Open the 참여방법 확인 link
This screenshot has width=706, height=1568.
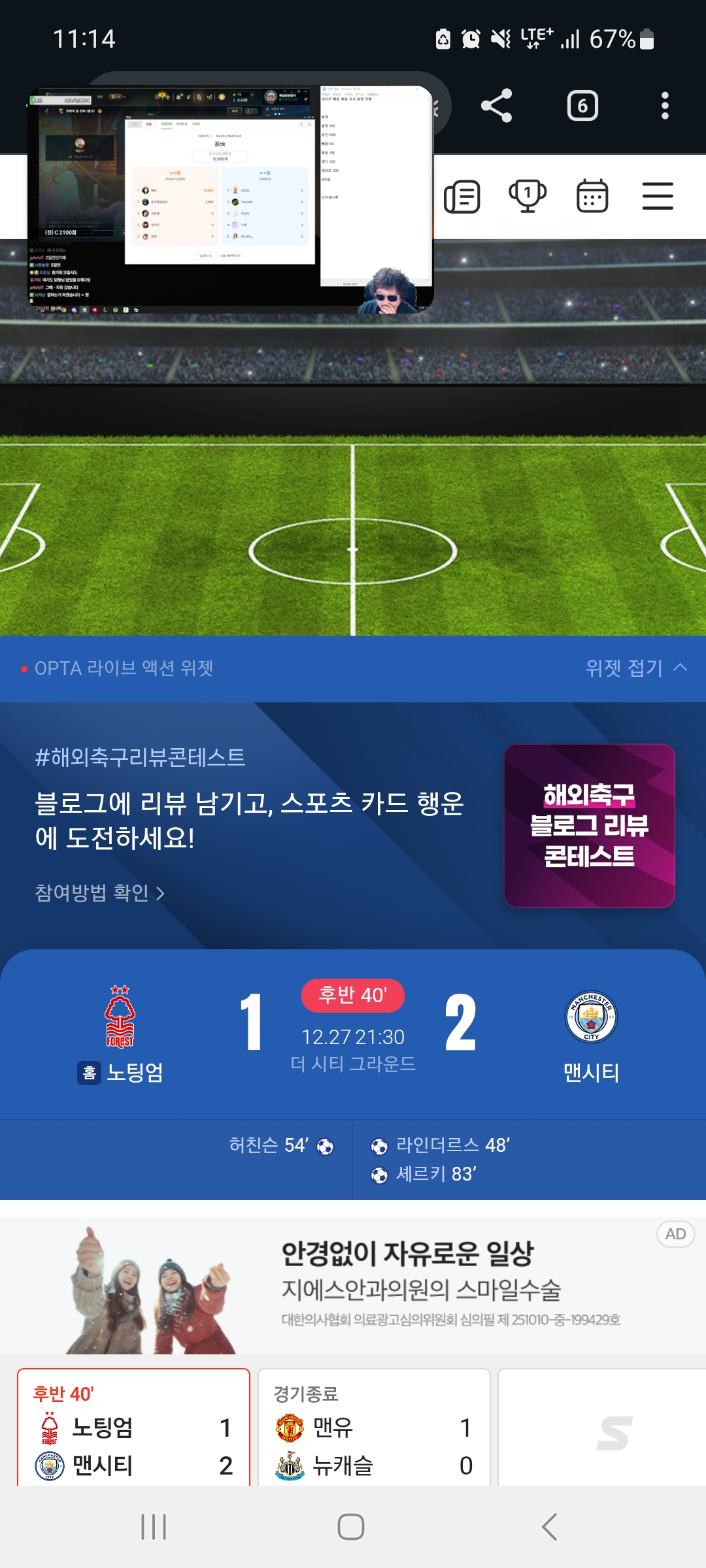[x=99, y=893]
